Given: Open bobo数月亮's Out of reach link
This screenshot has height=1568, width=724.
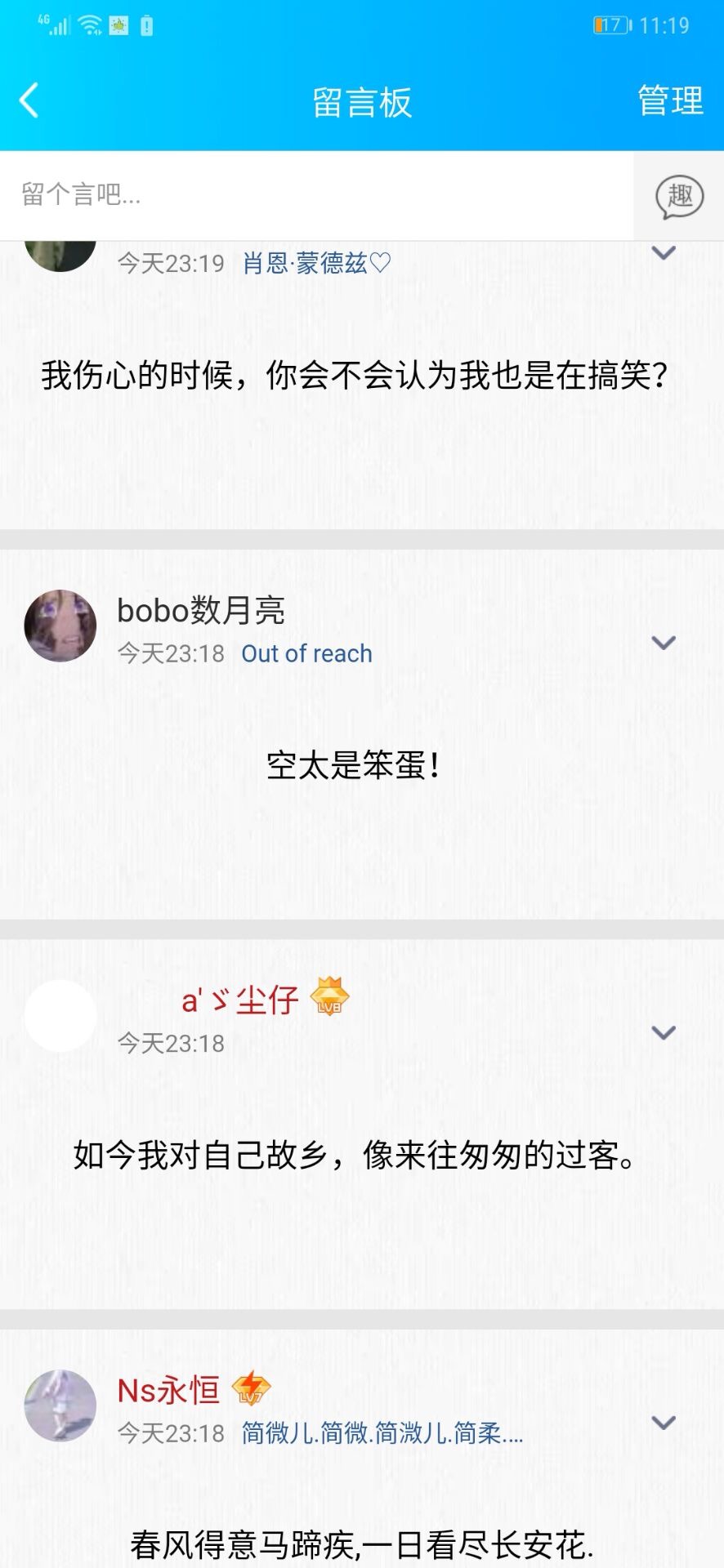Looking at the screenshot, I should point(306,653).
